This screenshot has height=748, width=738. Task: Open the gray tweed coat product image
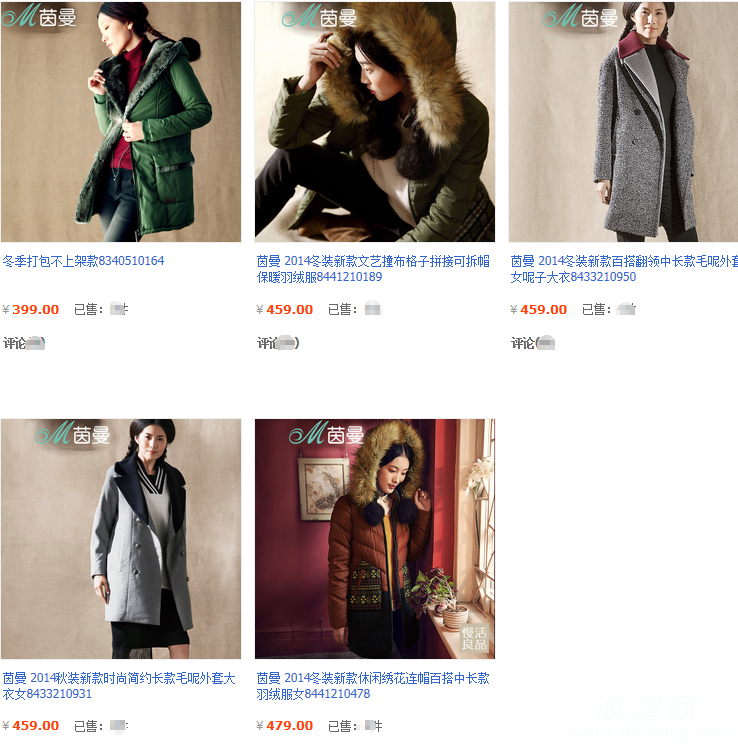(623, 122)
